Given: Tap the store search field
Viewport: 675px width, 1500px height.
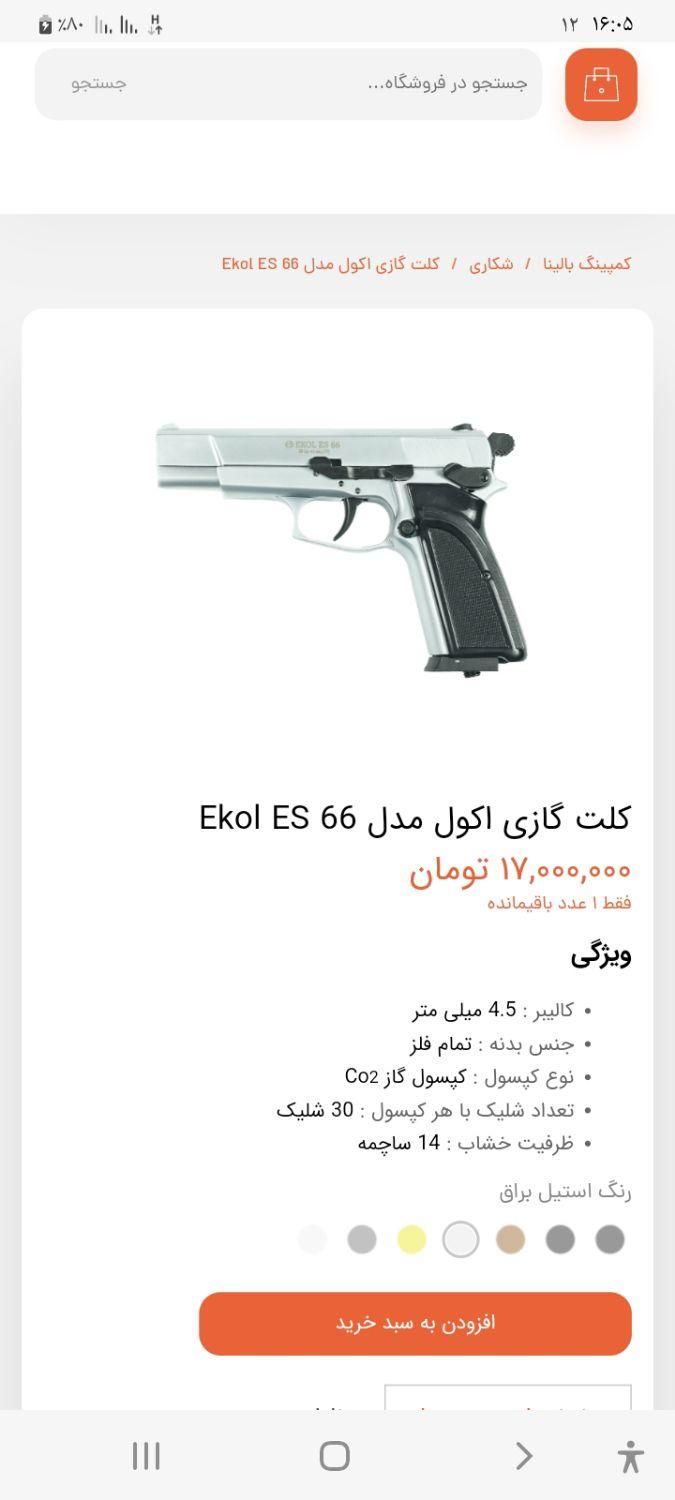Looking at the screenshot, I should pyautogui.click(x=400, y=84).
